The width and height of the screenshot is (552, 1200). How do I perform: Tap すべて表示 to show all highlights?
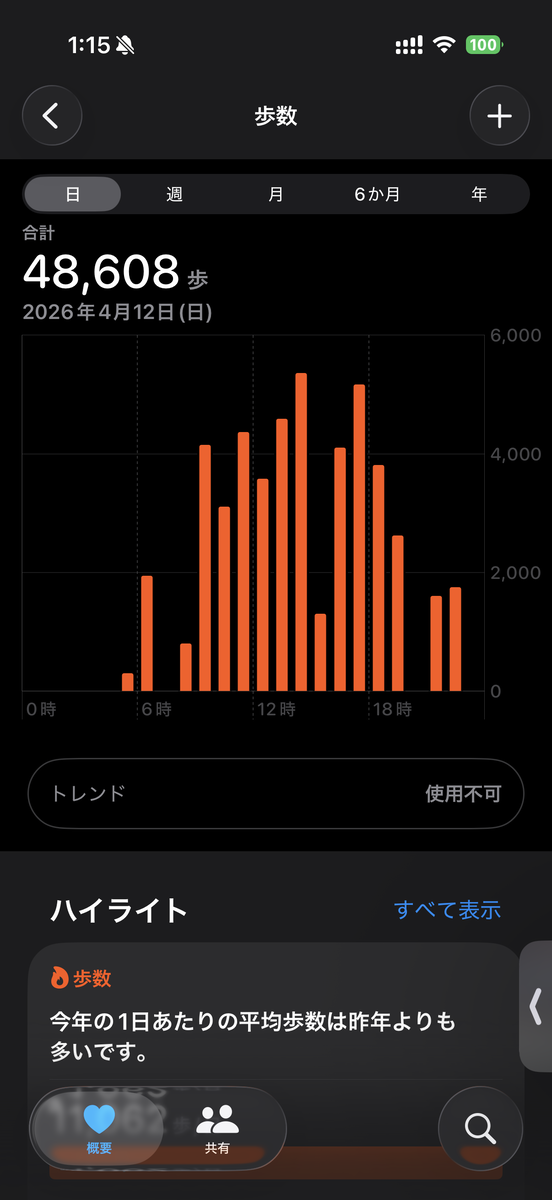click(447, 910)
